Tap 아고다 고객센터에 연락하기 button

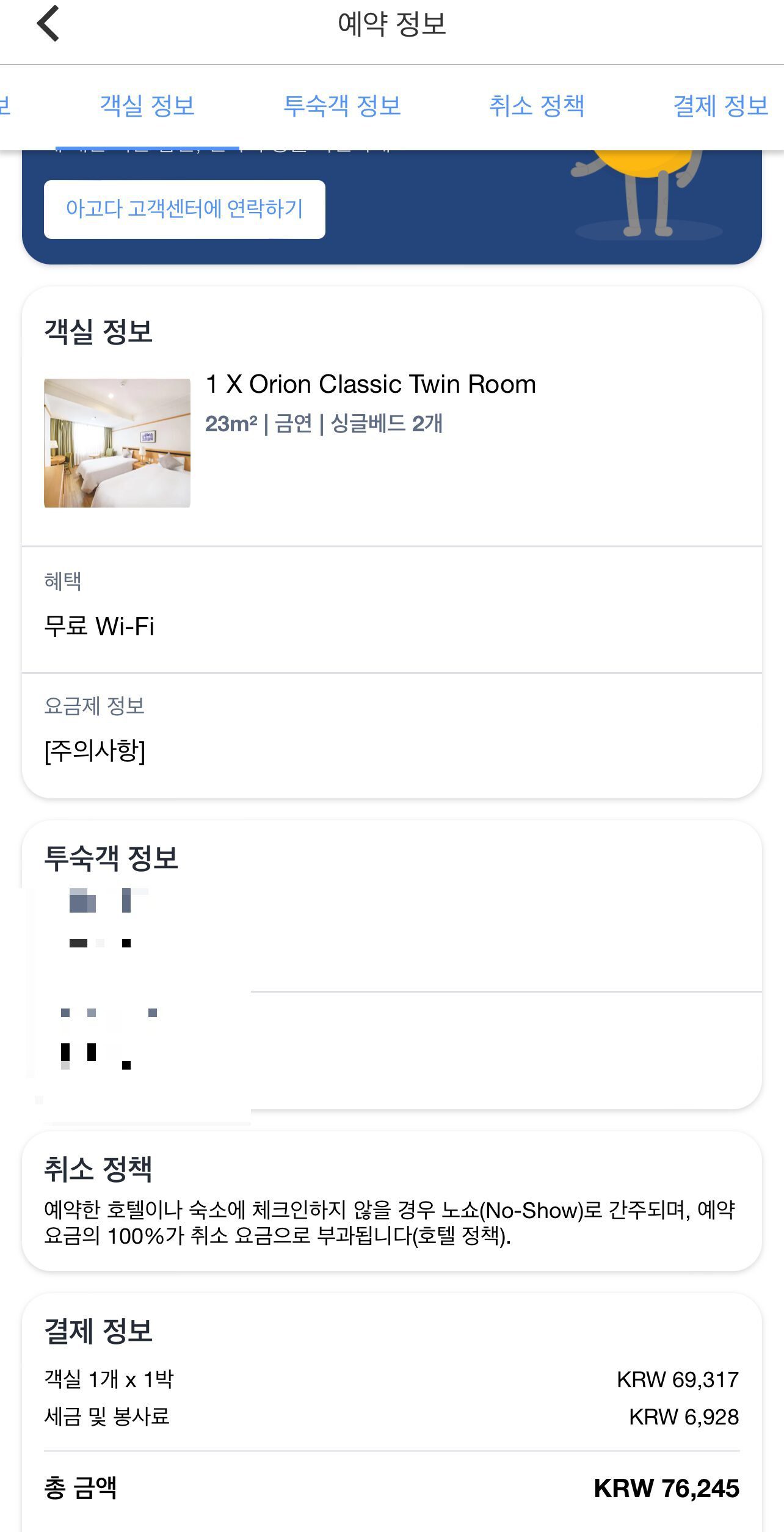[x=184, y=209]
